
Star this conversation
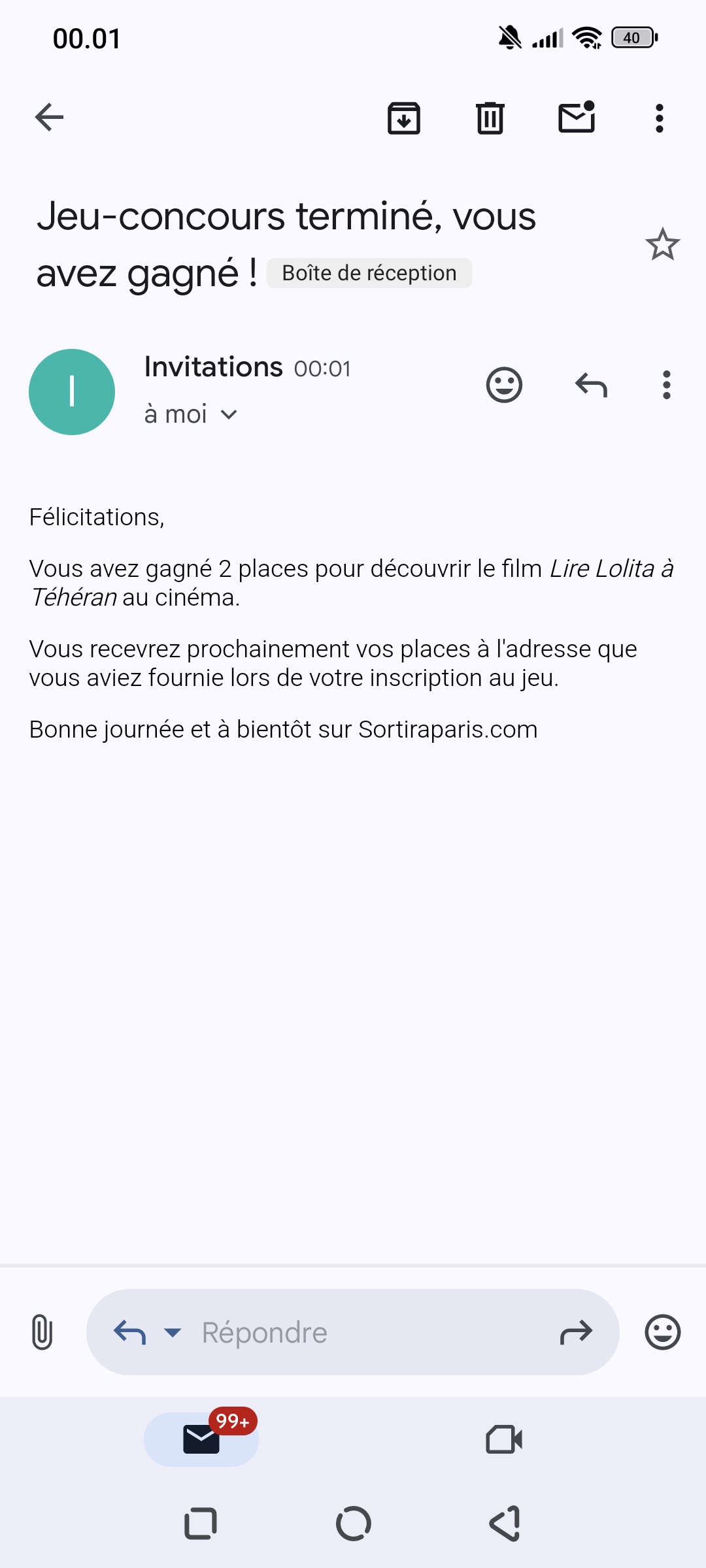click(663, 244)
